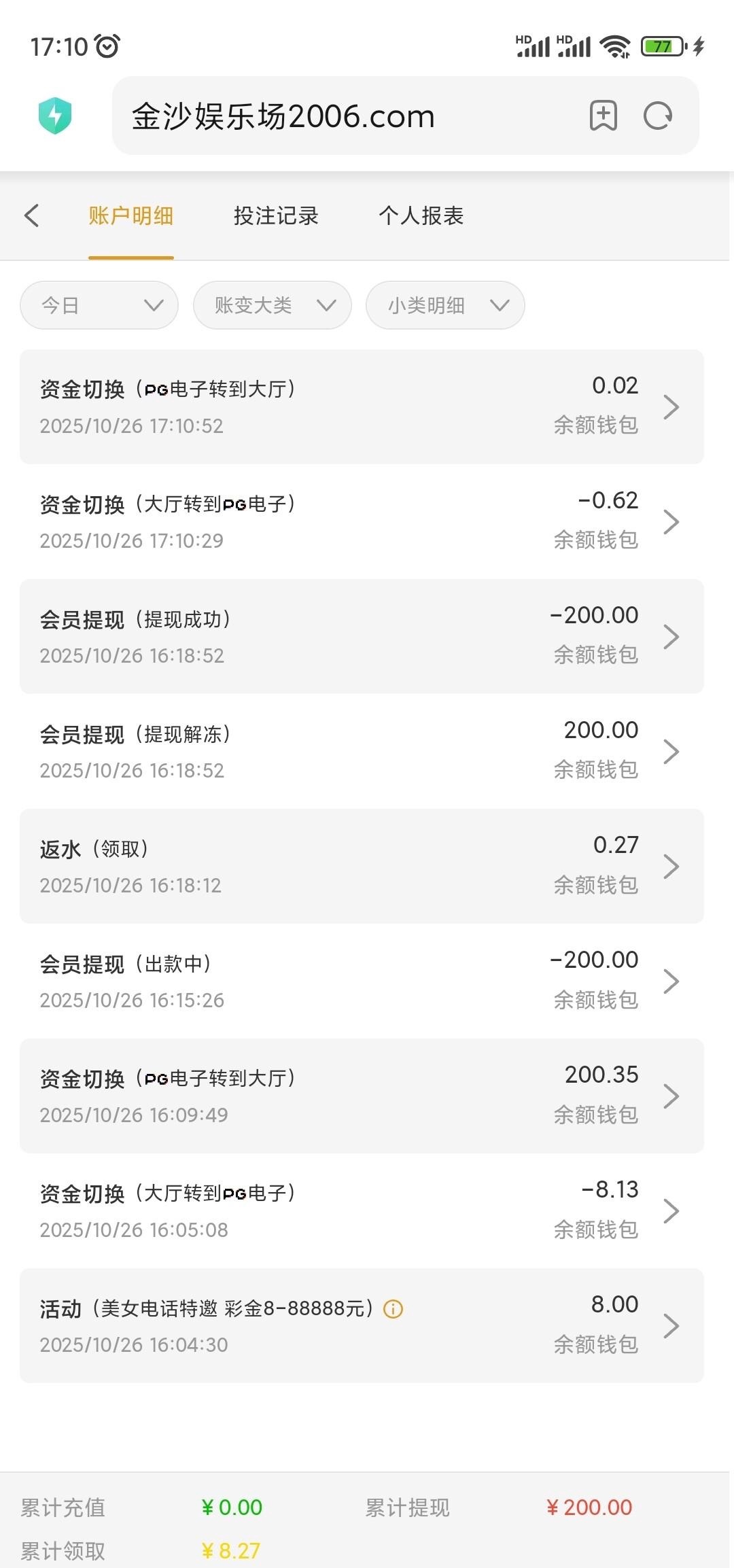Image resolution: width=734 pixels, height=1568 pixels.
Task: Open the 200.35 资金切换 record
Action: (362, 1096)
